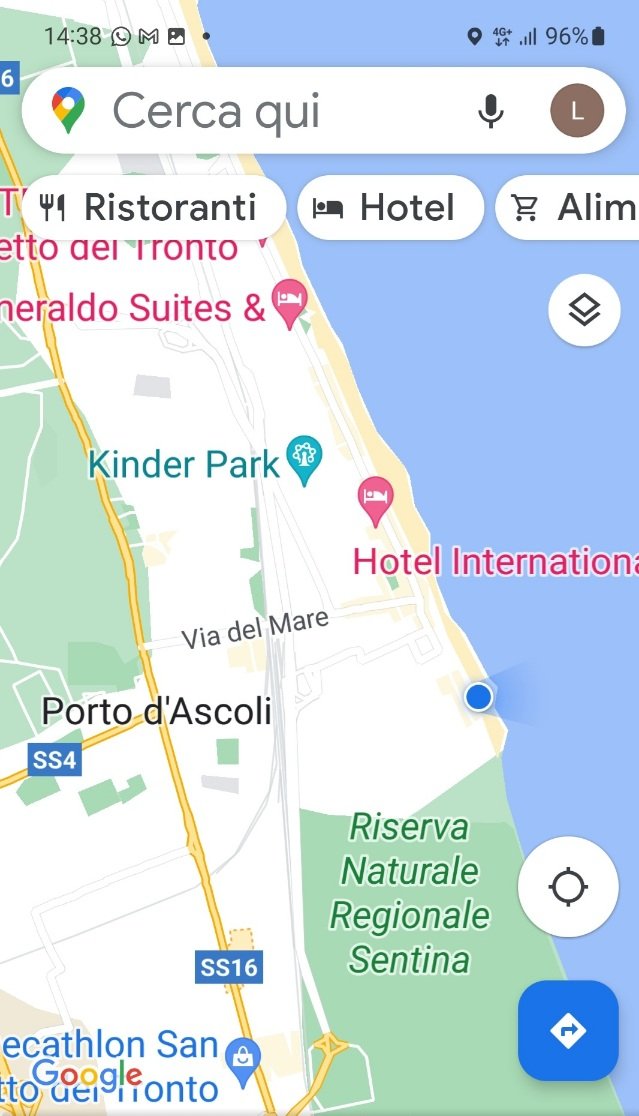Open the Decathlon San Benedetto shop pin

pyautogui.click(x=242, y=1057)
